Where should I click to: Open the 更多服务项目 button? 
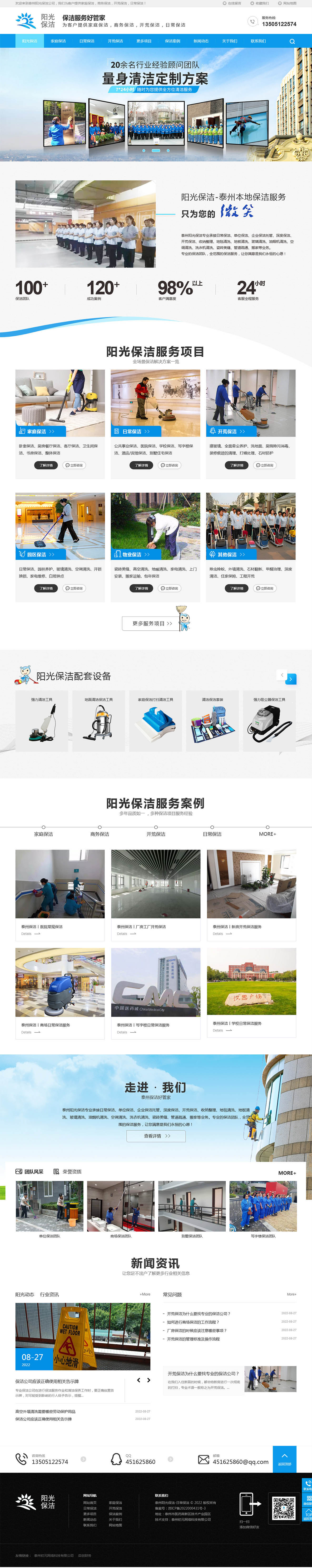(152, 623)
